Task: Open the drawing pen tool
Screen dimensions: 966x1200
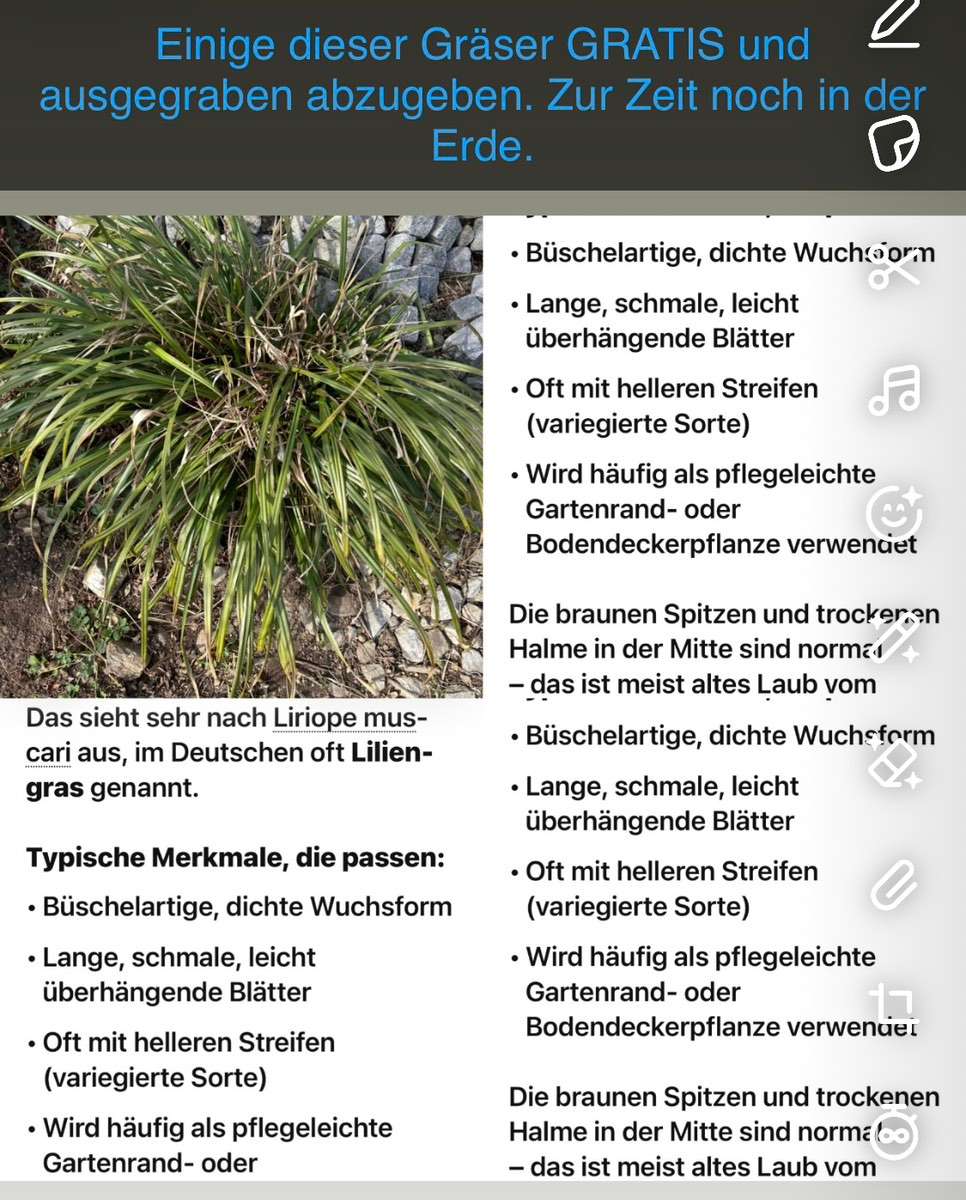Action: (x=894, y=26)
